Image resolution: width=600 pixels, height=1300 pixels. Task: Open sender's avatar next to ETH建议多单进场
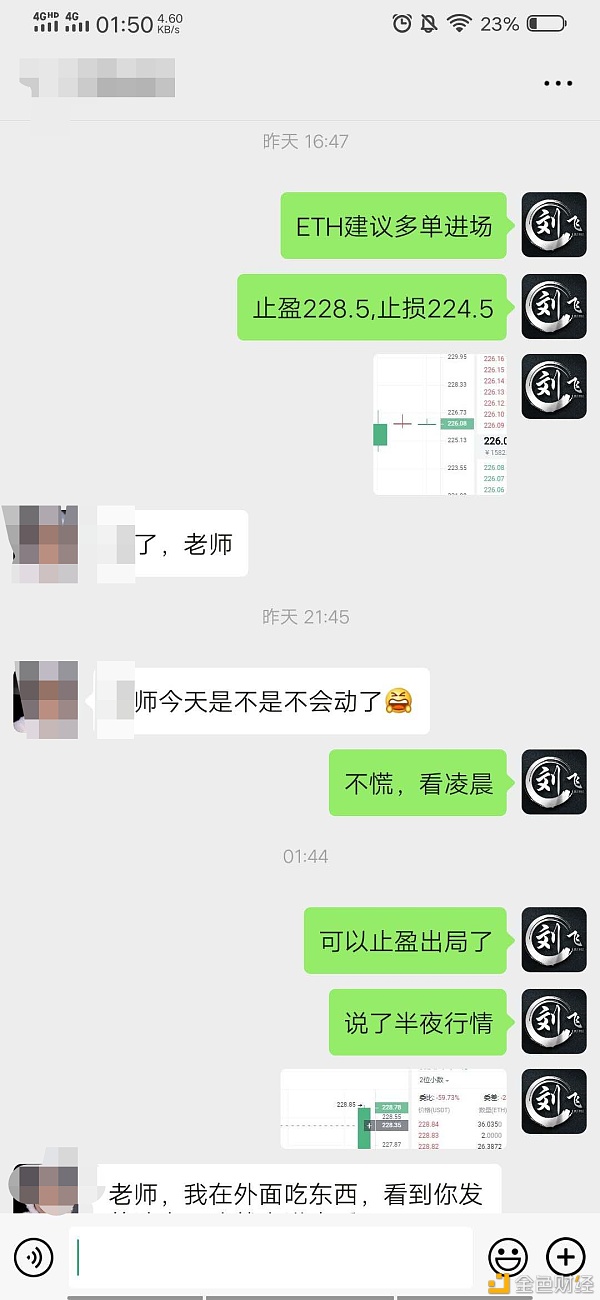[554, 225]
